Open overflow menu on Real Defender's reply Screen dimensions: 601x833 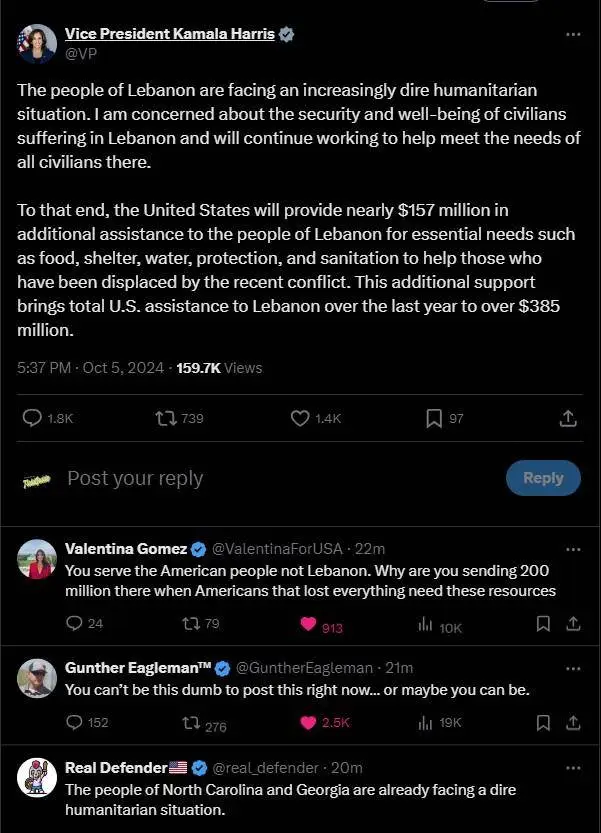(573, 767)
